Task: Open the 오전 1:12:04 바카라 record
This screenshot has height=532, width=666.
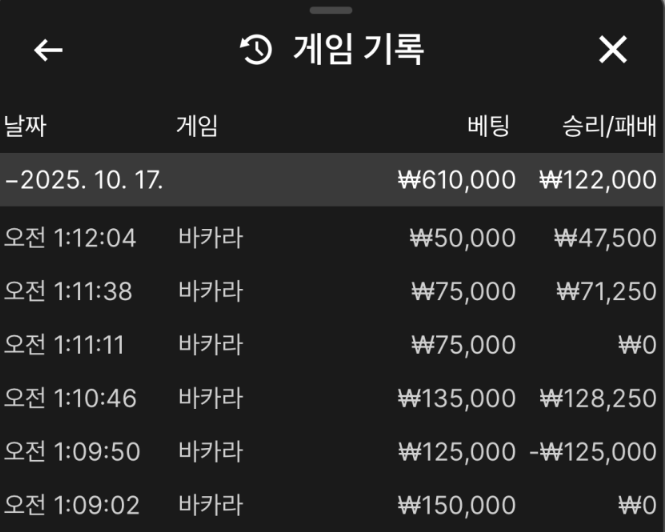Action: tap(330, 238)
